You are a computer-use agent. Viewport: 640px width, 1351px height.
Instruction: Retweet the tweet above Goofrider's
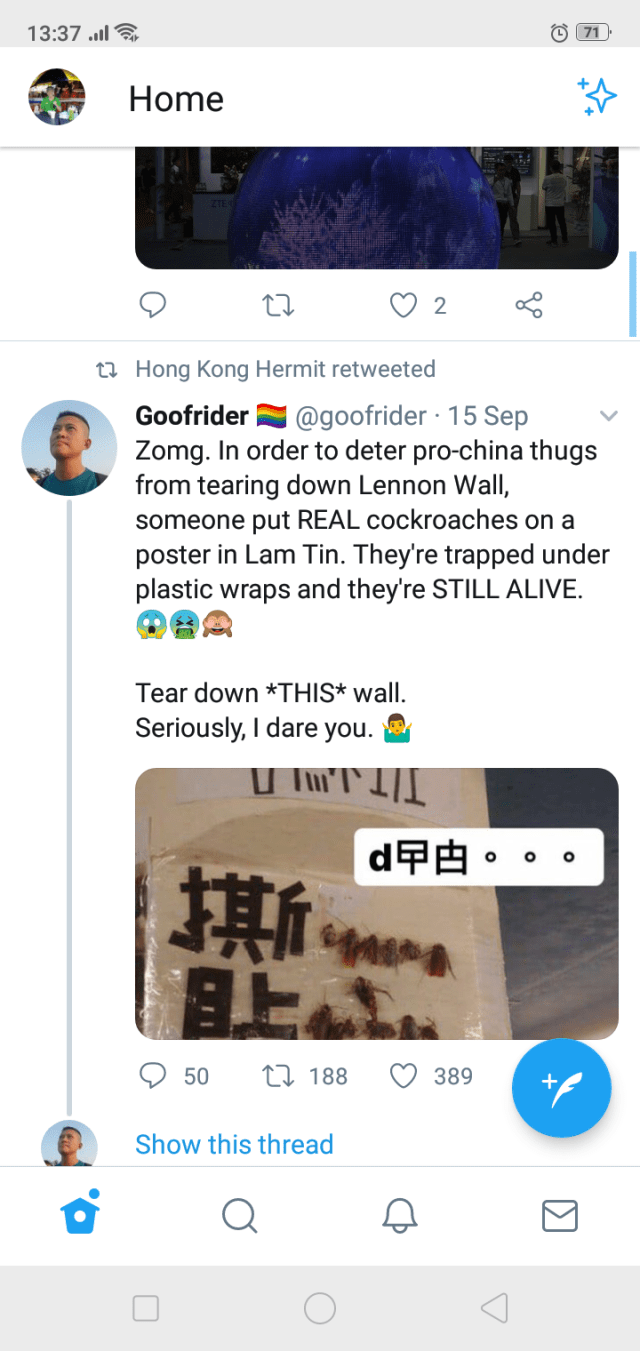278,305
